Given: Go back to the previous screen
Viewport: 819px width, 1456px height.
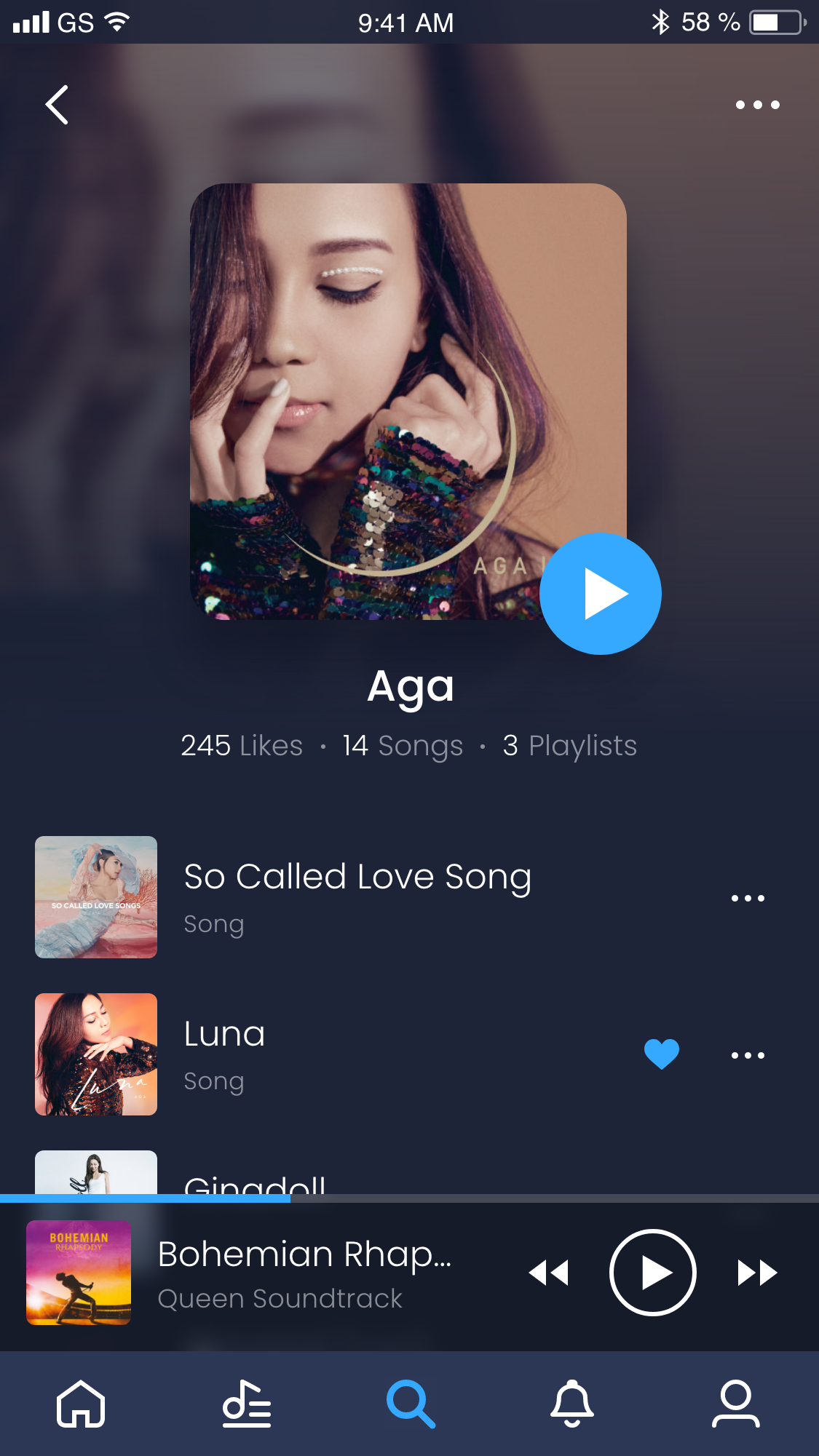Looking at the screenshot, I should click(x=57, y=105).
